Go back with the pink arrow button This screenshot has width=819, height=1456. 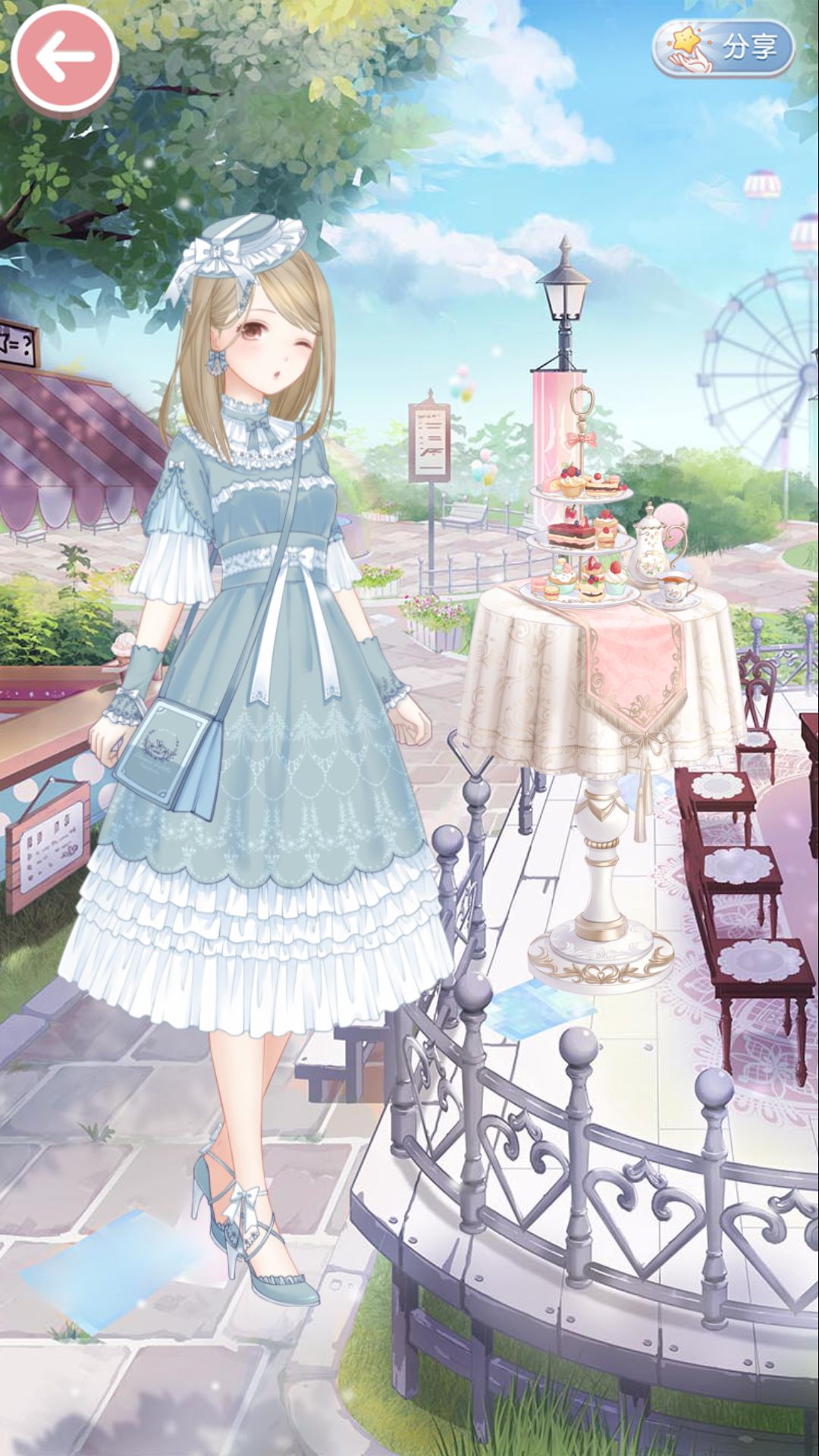(x=64, y=58)
